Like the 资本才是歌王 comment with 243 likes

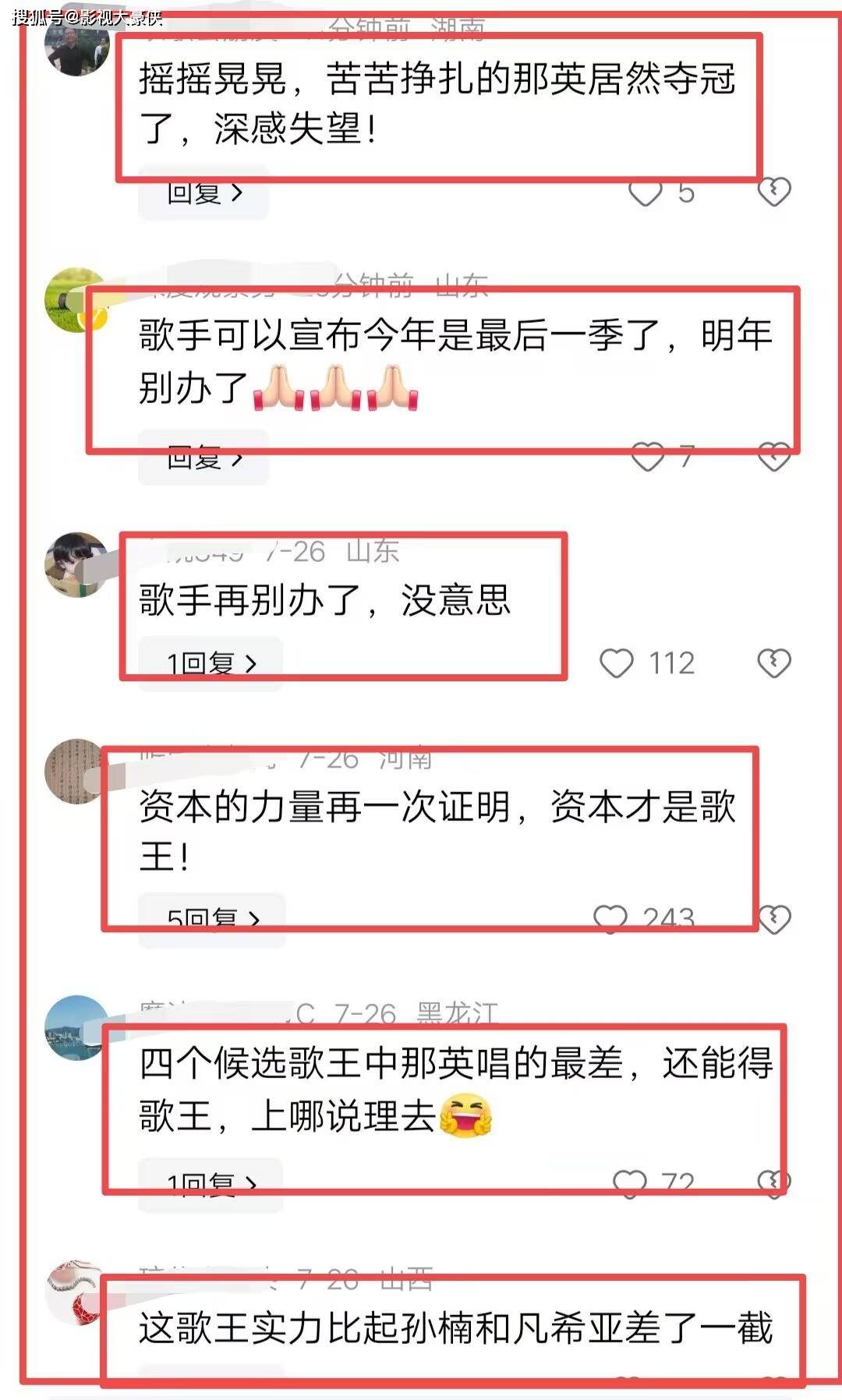coord(610,918)
